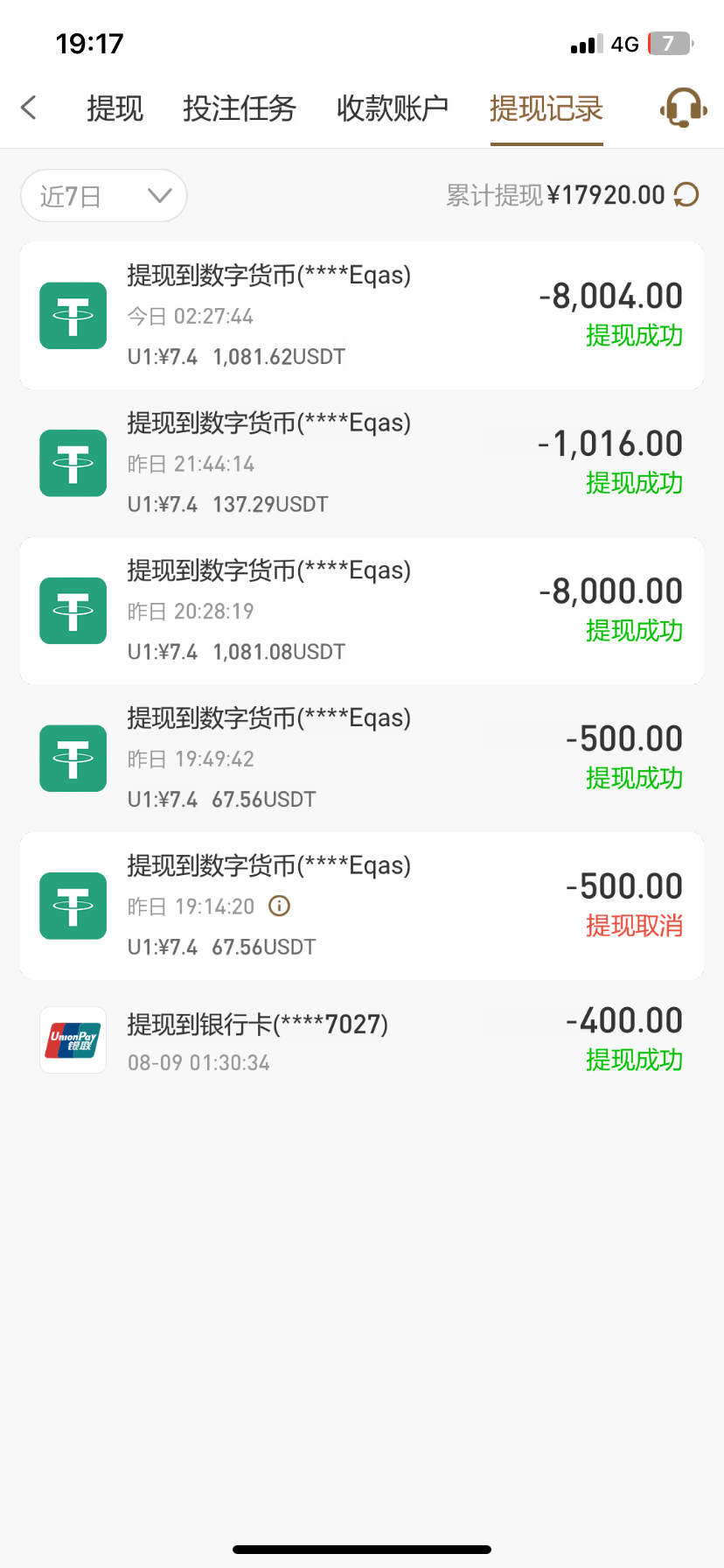Screen dimensions: 724x1568
Task: Show info for the 19:14:20 withdrawal
Action: pyautogui.click(x=279, y=906)
